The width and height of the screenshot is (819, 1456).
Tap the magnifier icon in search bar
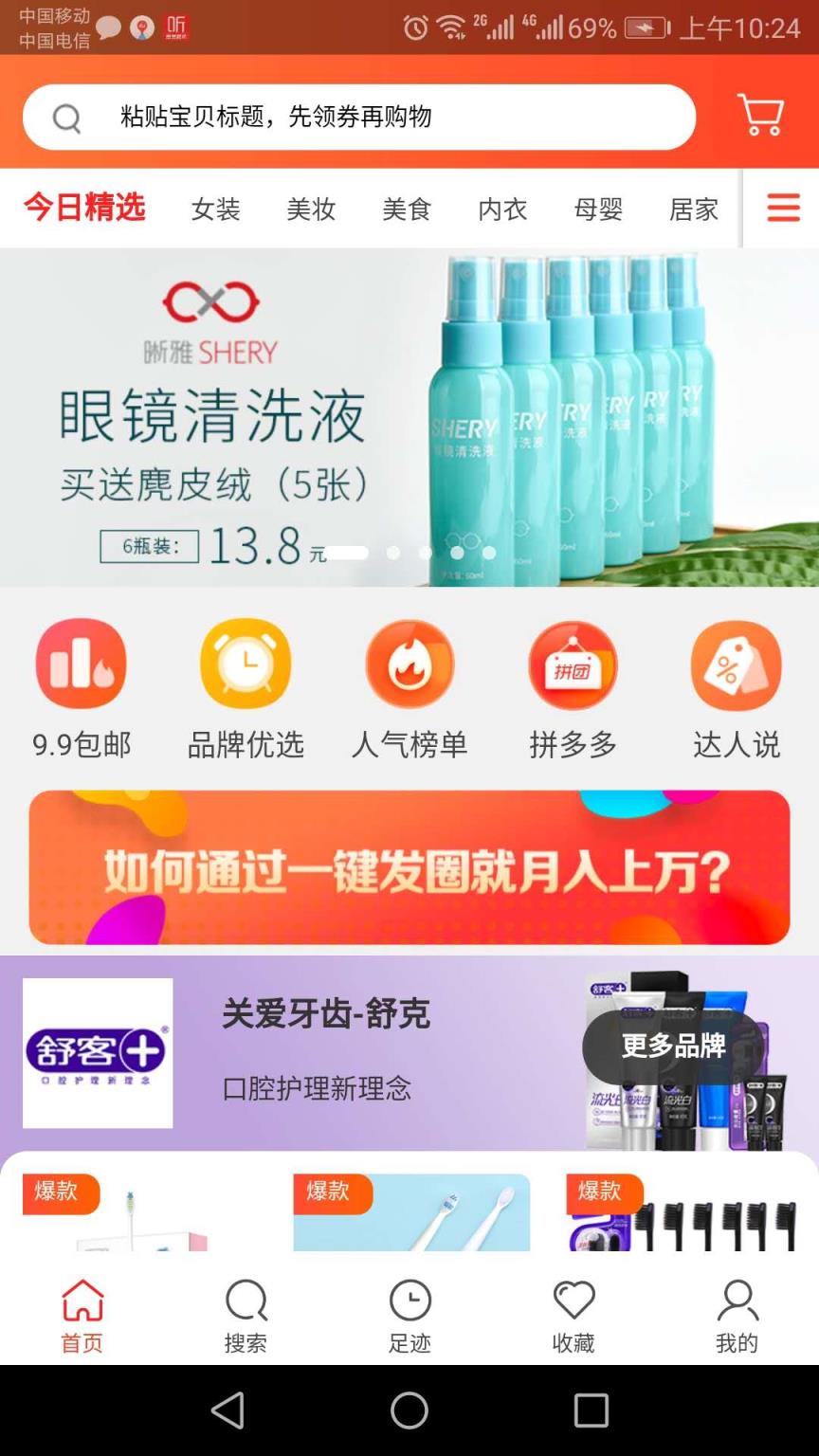point(65,117)
